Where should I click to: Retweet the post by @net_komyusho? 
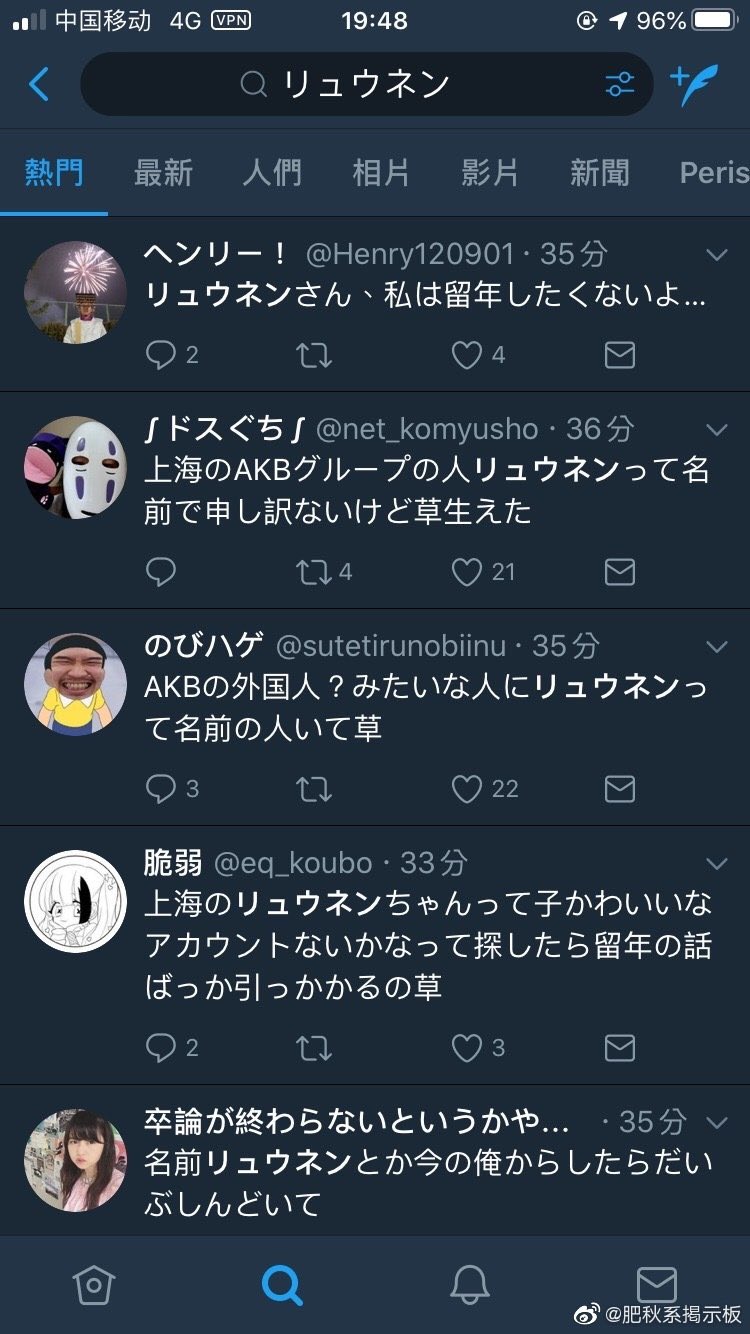[x=313, y=572]
